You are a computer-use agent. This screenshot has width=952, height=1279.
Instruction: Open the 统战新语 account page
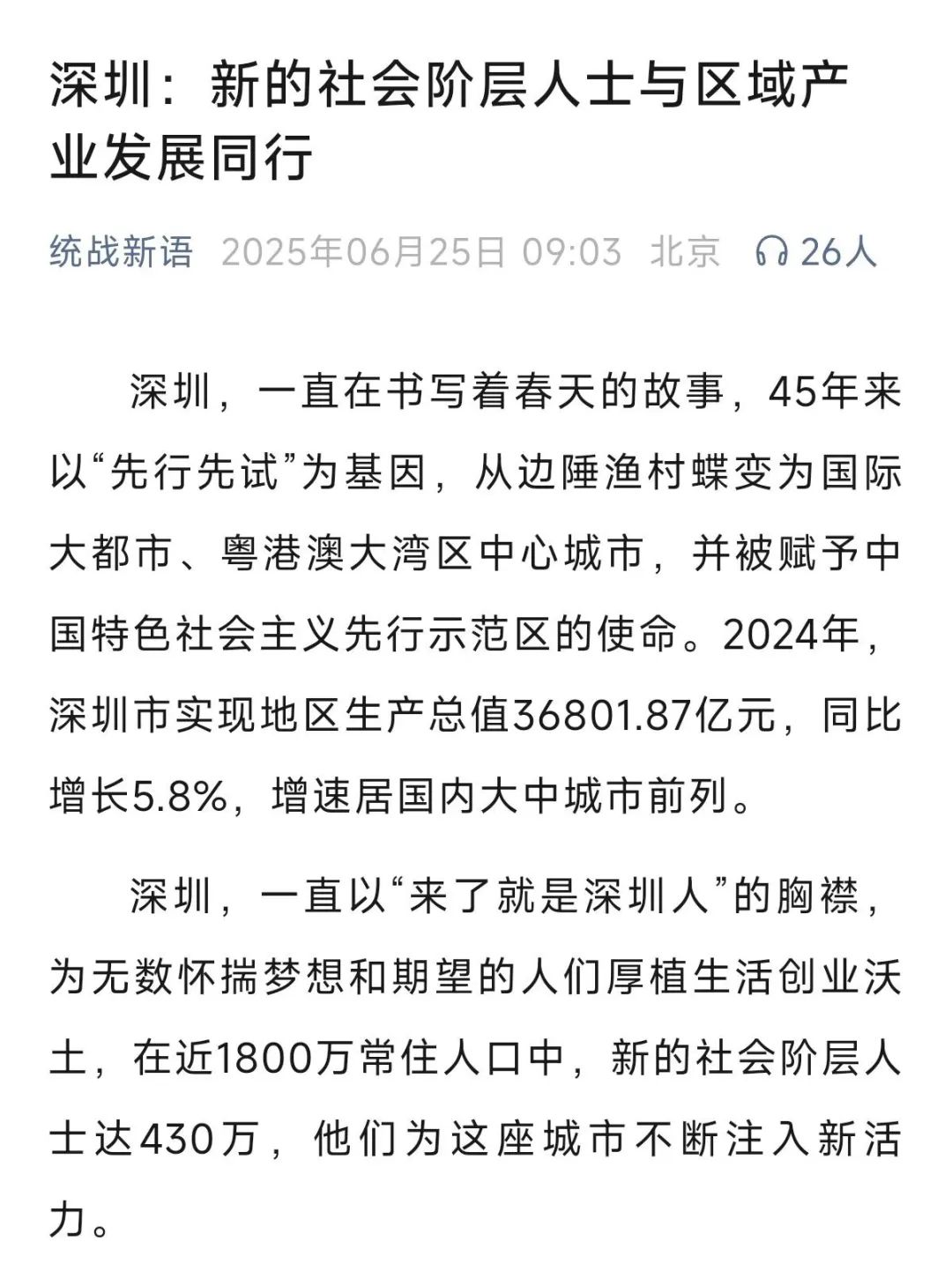click(x=121, y=252)
